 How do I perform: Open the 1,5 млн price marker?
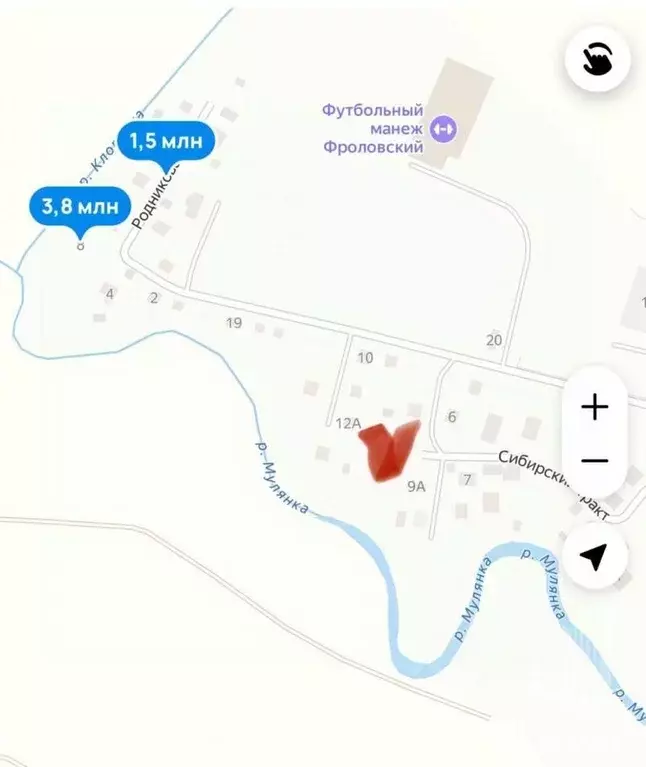pos(165,141)
